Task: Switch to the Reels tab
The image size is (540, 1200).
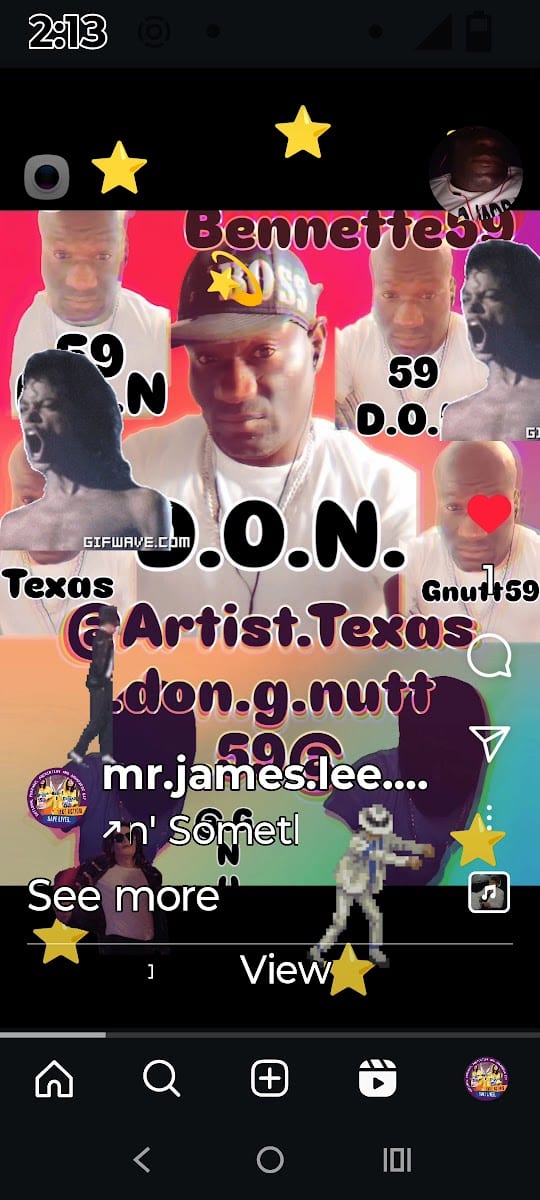Action: [x=378, y=1079]
